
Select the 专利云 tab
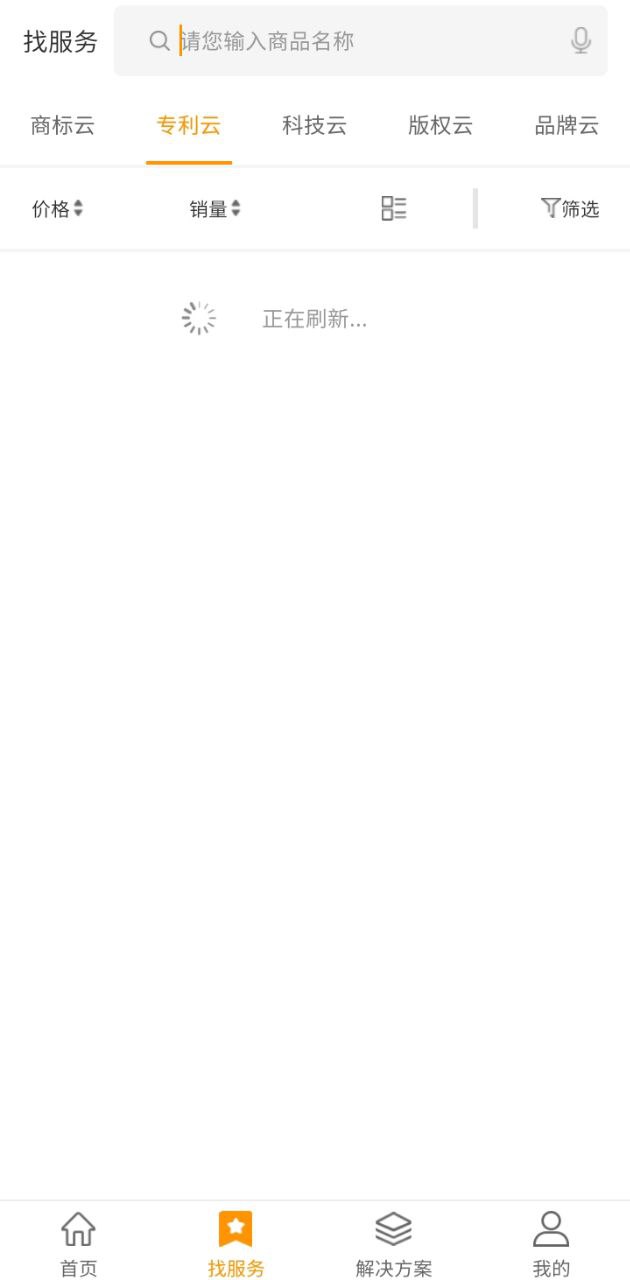pos(189,126)
